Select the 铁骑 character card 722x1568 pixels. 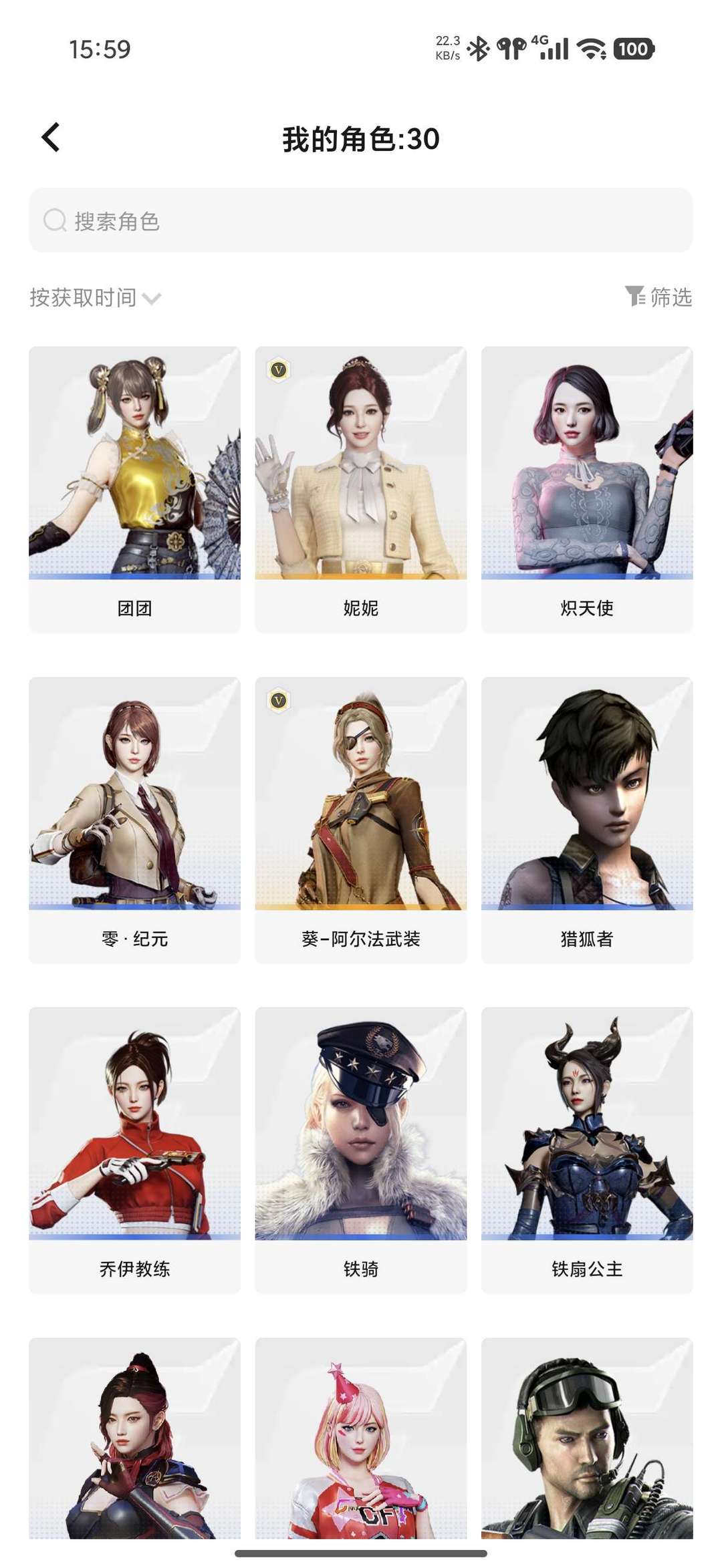(x=360, y=1150)
